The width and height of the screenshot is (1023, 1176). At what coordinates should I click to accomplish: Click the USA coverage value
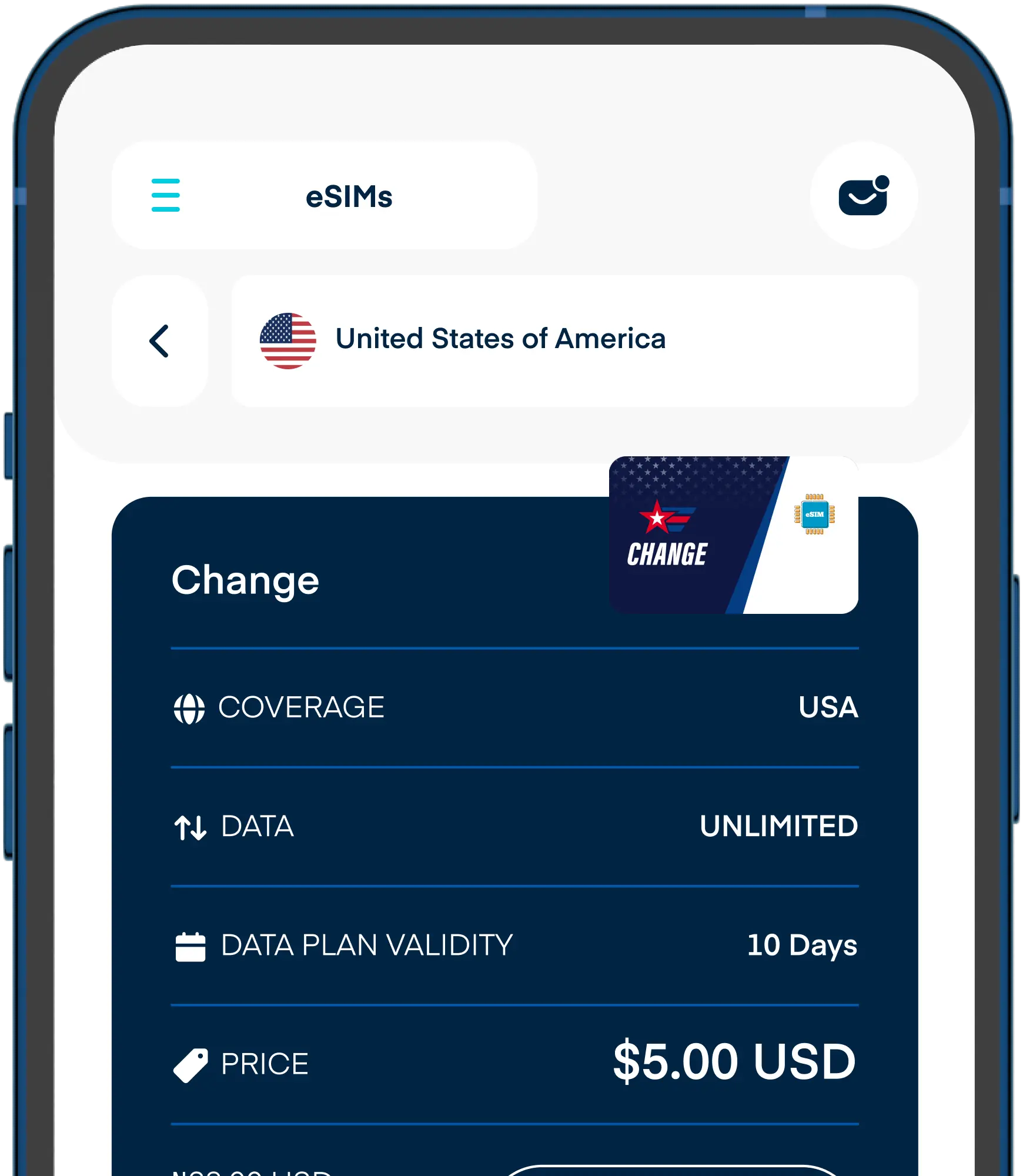point(828,707)
